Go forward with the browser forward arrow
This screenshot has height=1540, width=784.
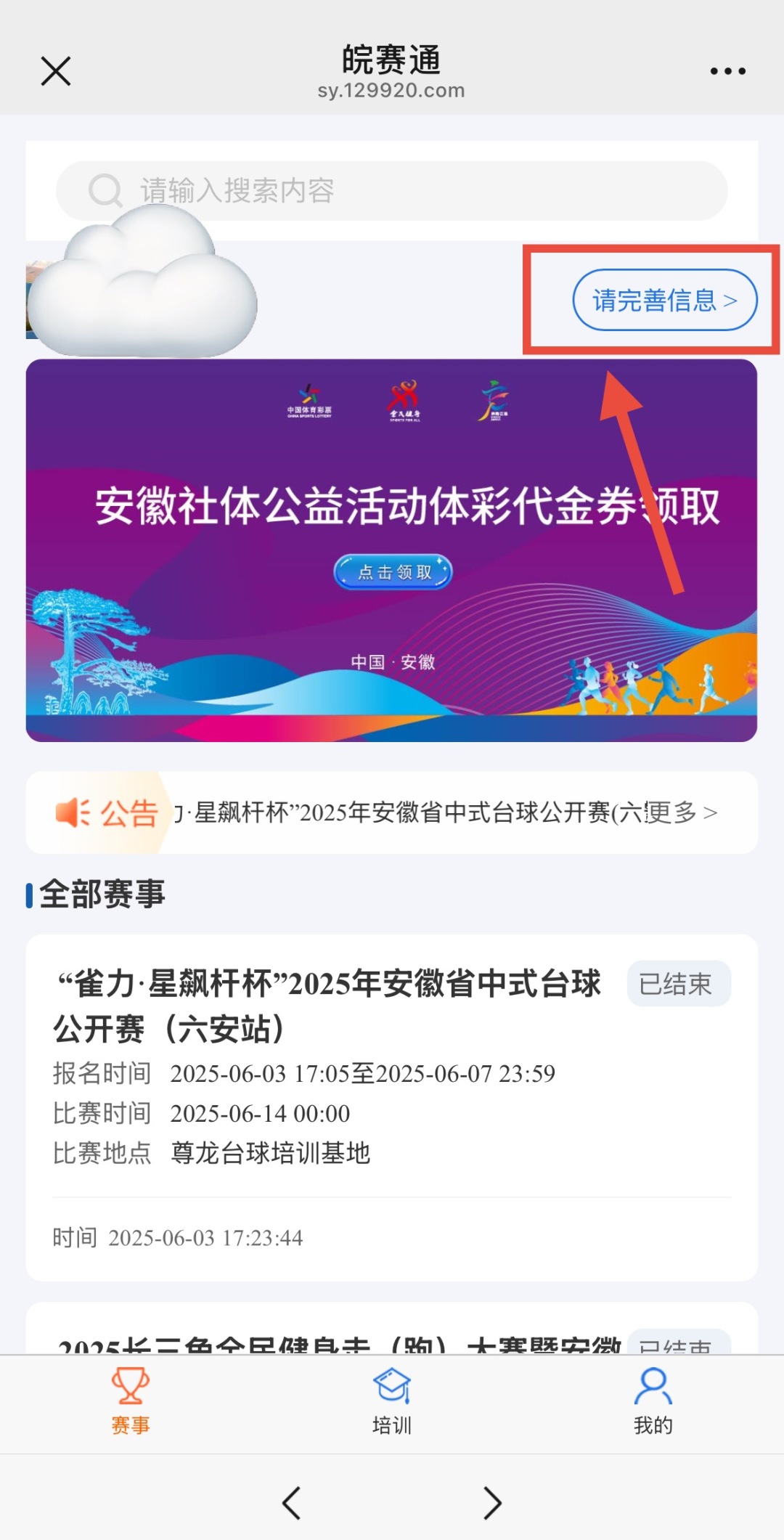click(492, 1502)
